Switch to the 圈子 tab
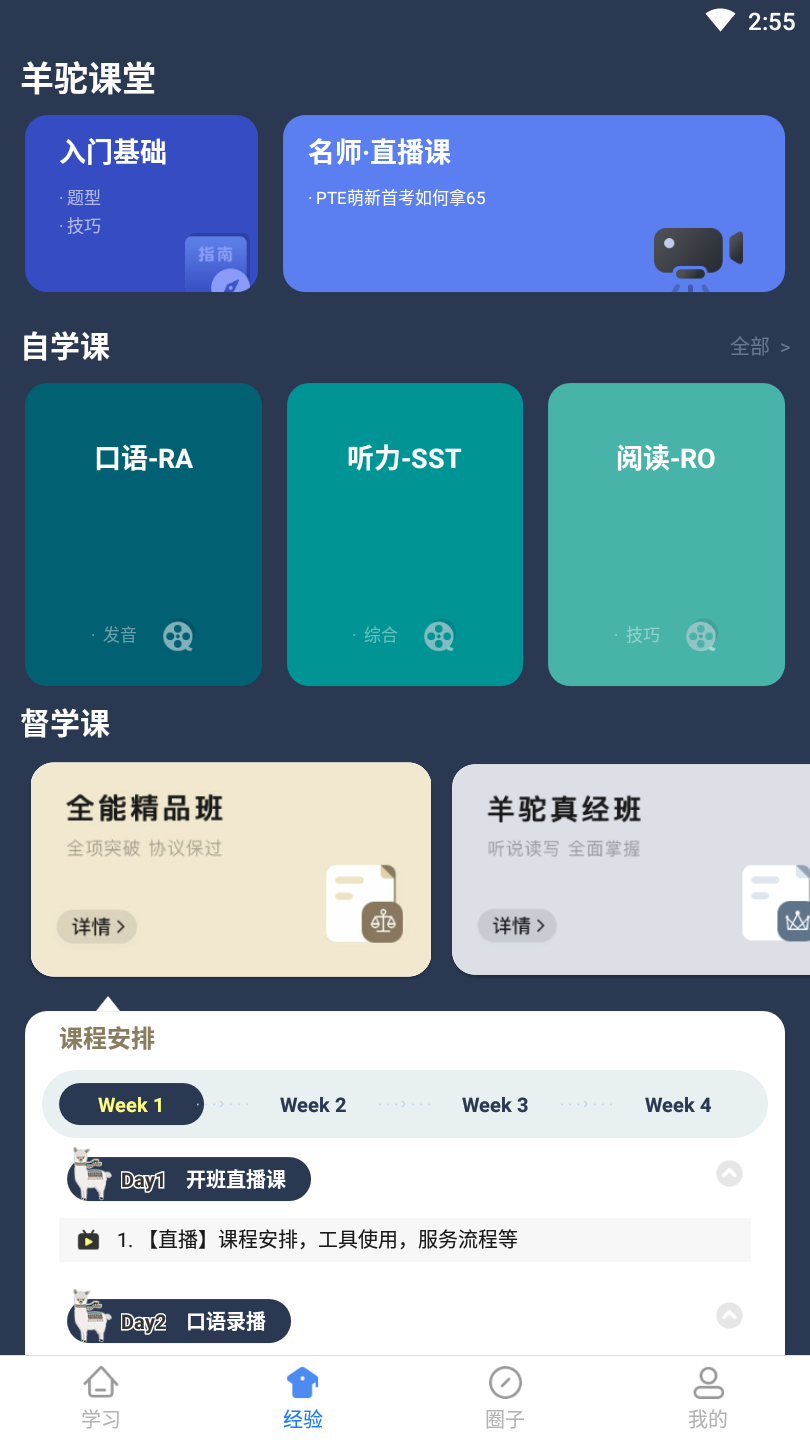Screen dimensions: 810x1440 click(505, 1398)
